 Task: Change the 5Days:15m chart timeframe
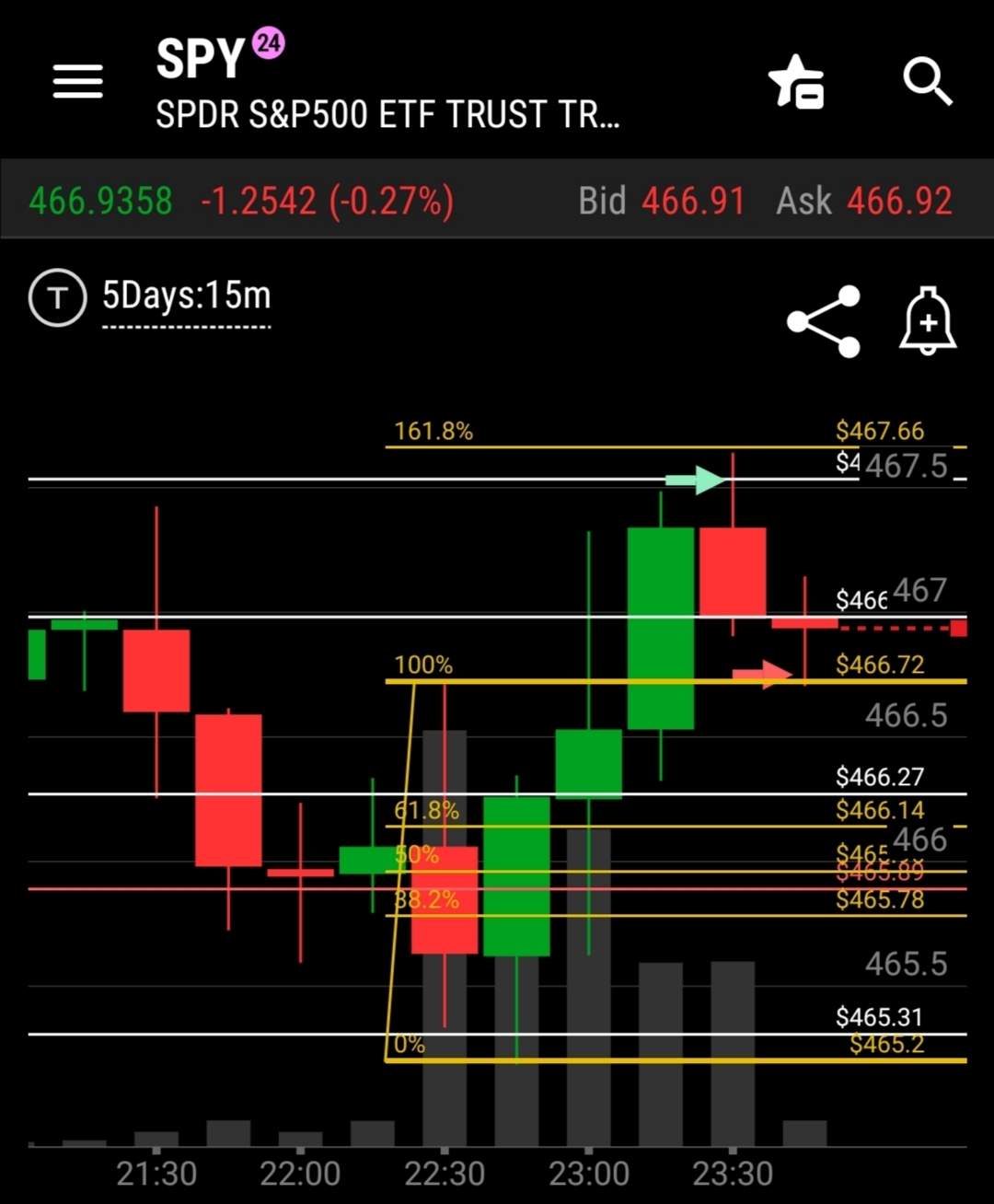187,297
